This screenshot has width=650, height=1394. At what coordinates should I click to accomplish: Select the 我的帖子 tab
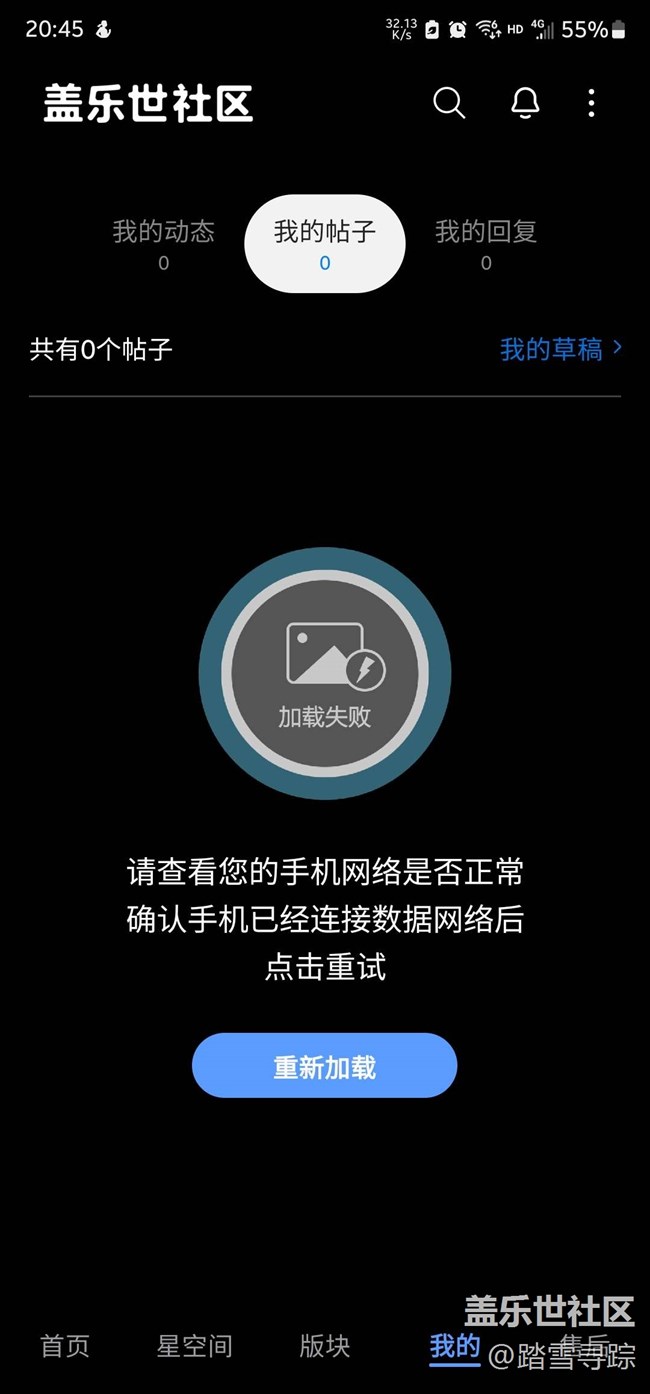pos(325,244)
